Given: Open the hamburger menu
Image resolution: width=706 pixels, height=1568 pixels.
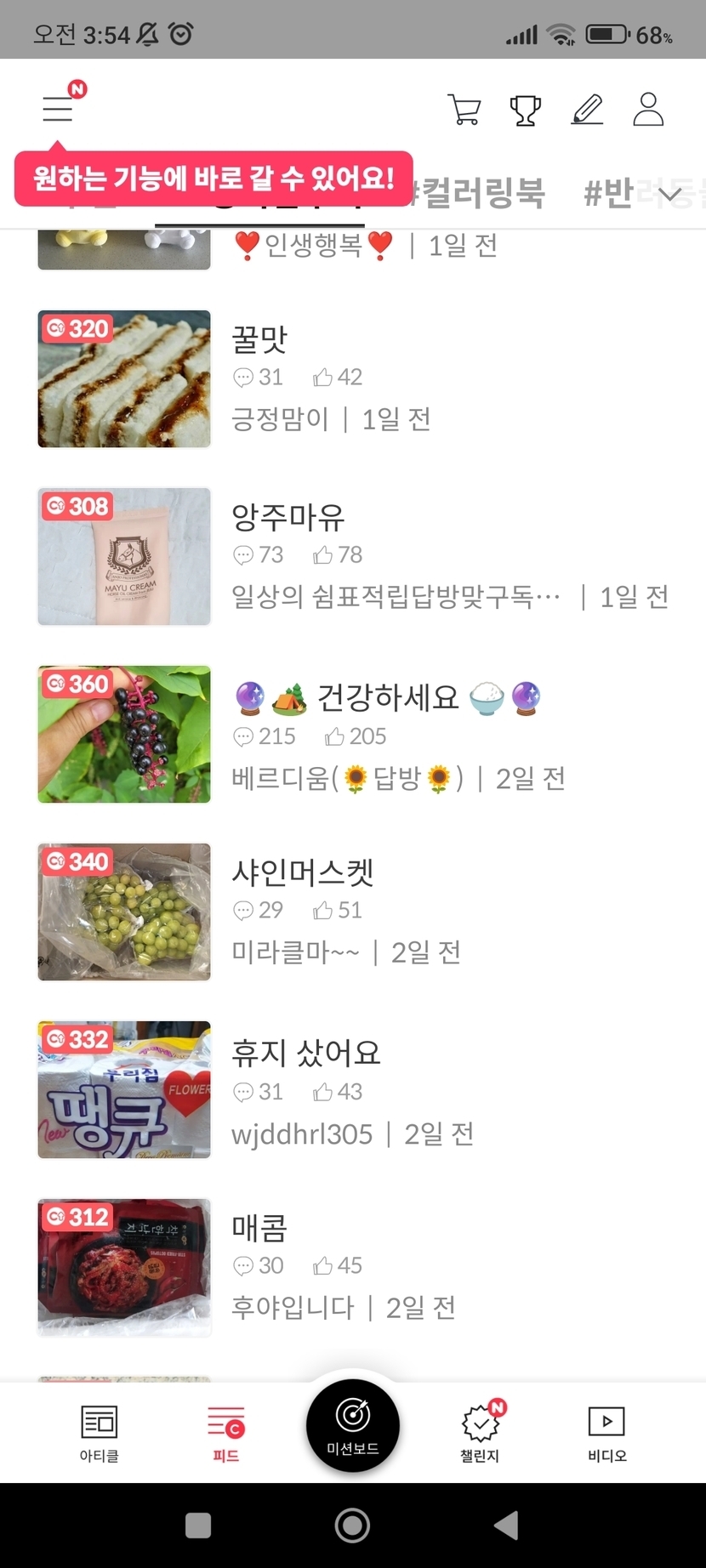Looking at the screenshot, I should pos(58,109).
